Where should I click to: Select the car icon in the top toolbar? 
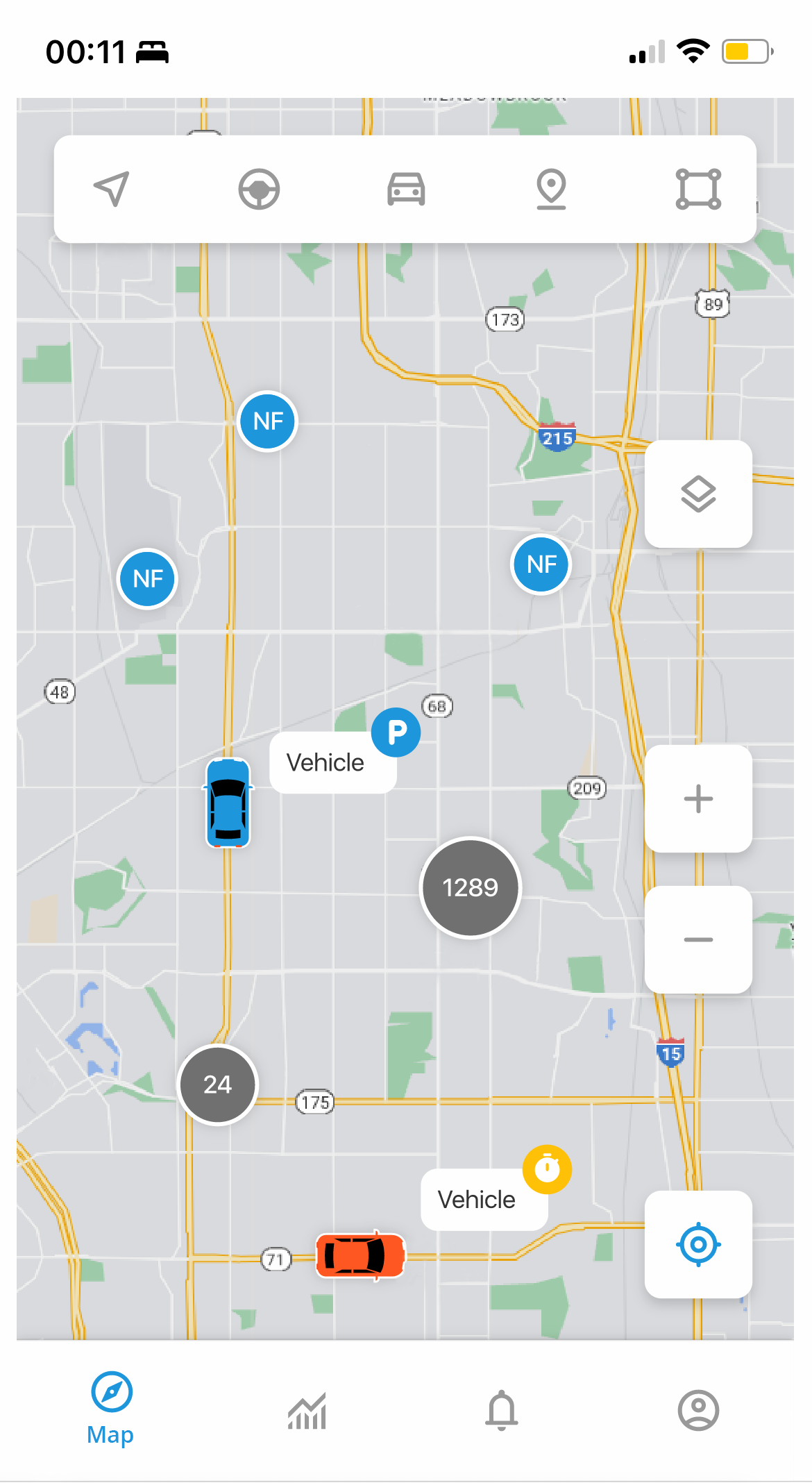coord(405,190)
